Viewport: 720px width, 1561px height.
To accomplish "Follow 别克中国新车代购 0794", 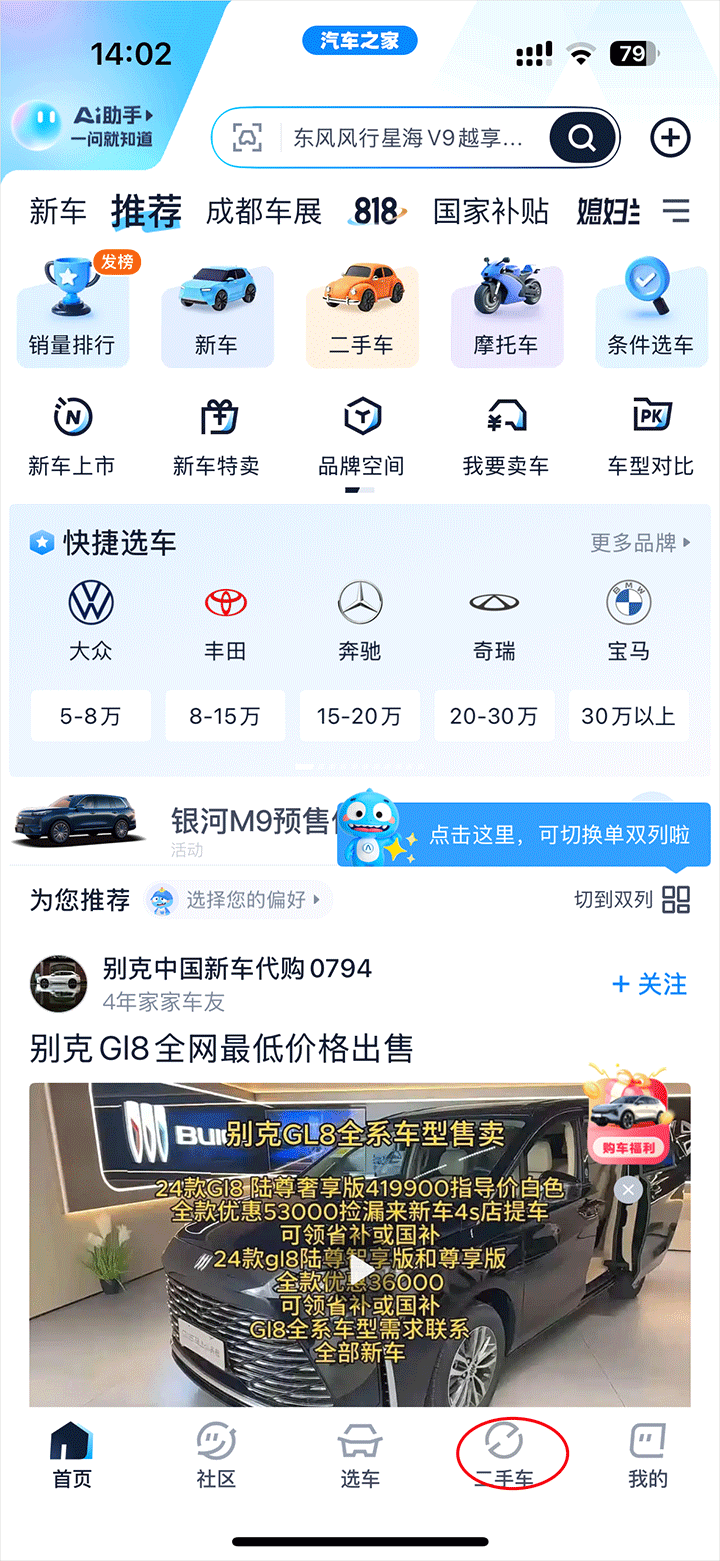I will point(649,984).
